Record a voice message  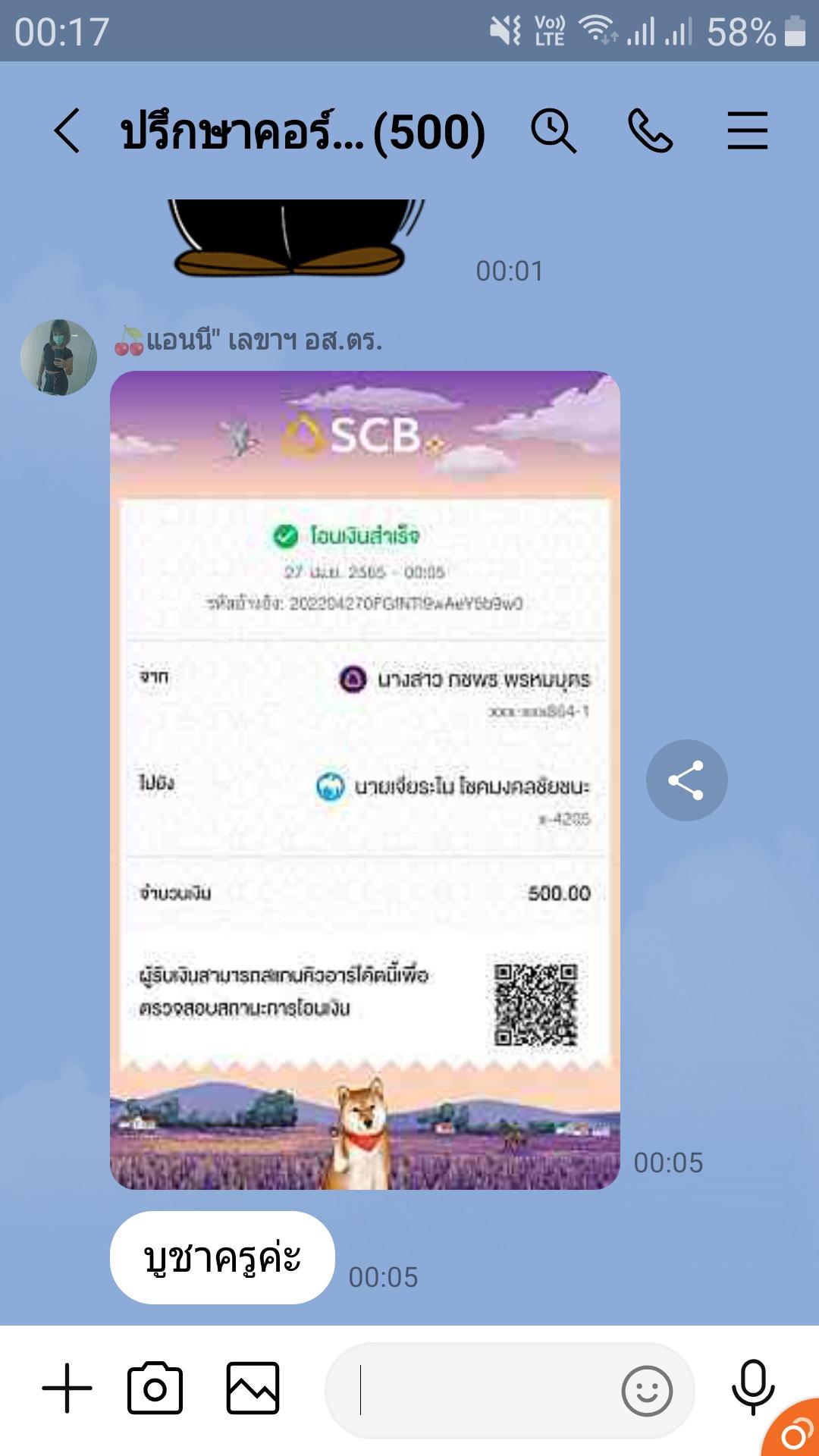pos(752,1387)
